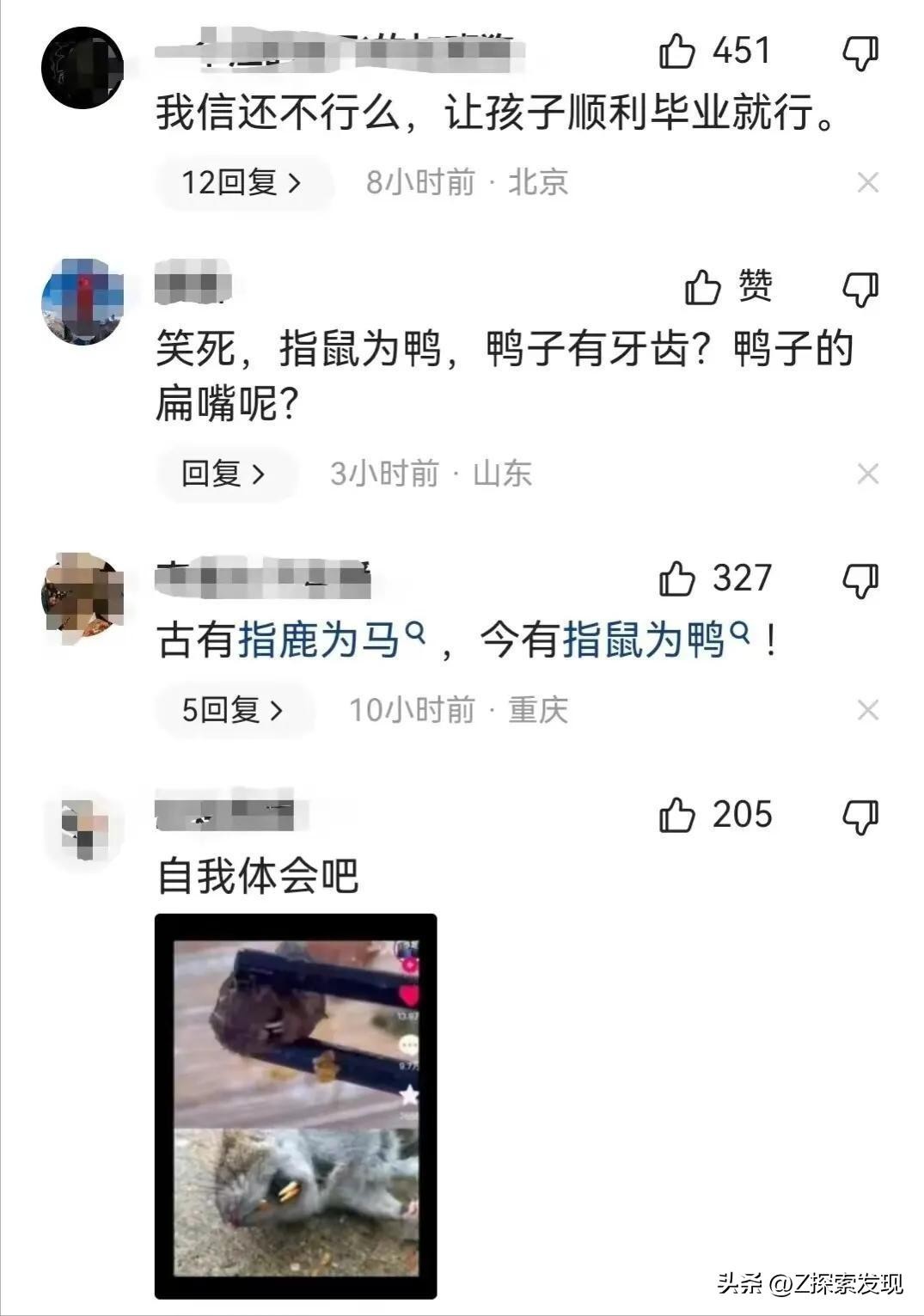The width and height of the screenshot is (924, 1316).
Task: Open the profile avatar of 北京 commenter
Action: pos(83,68)
